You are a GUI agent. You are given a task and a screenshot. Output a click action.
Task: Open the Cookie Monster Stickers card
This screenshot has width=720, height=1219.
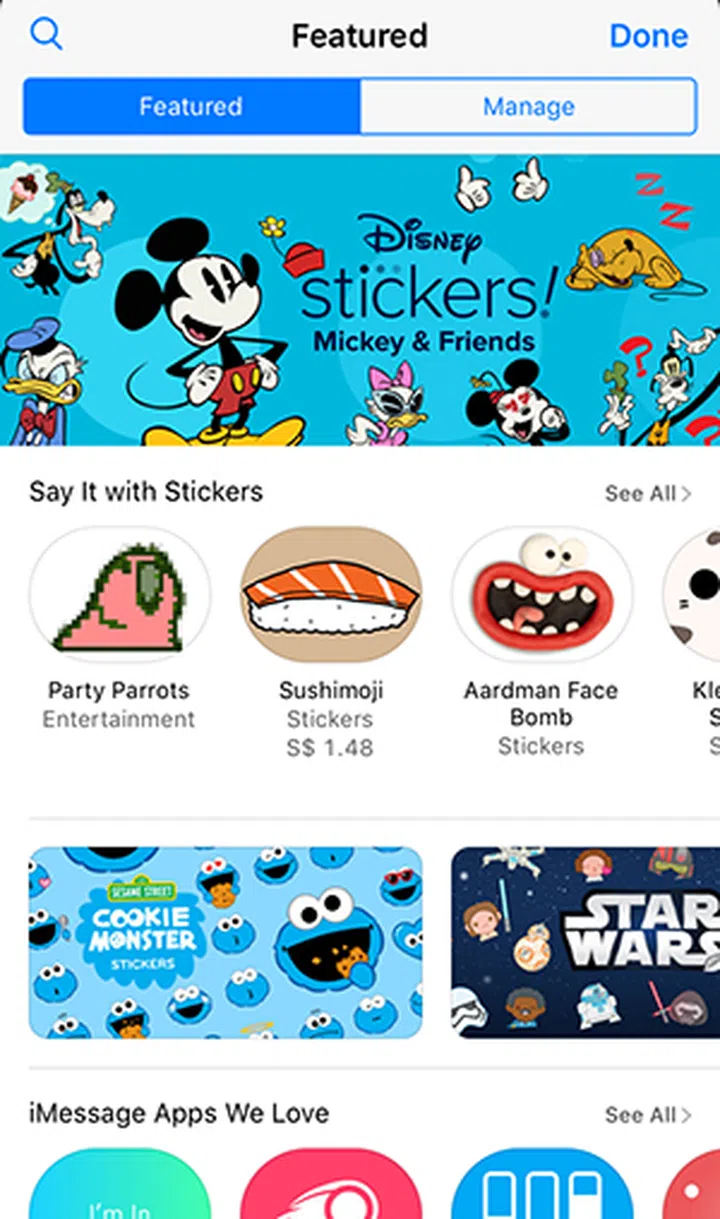(x=225, y=942)
